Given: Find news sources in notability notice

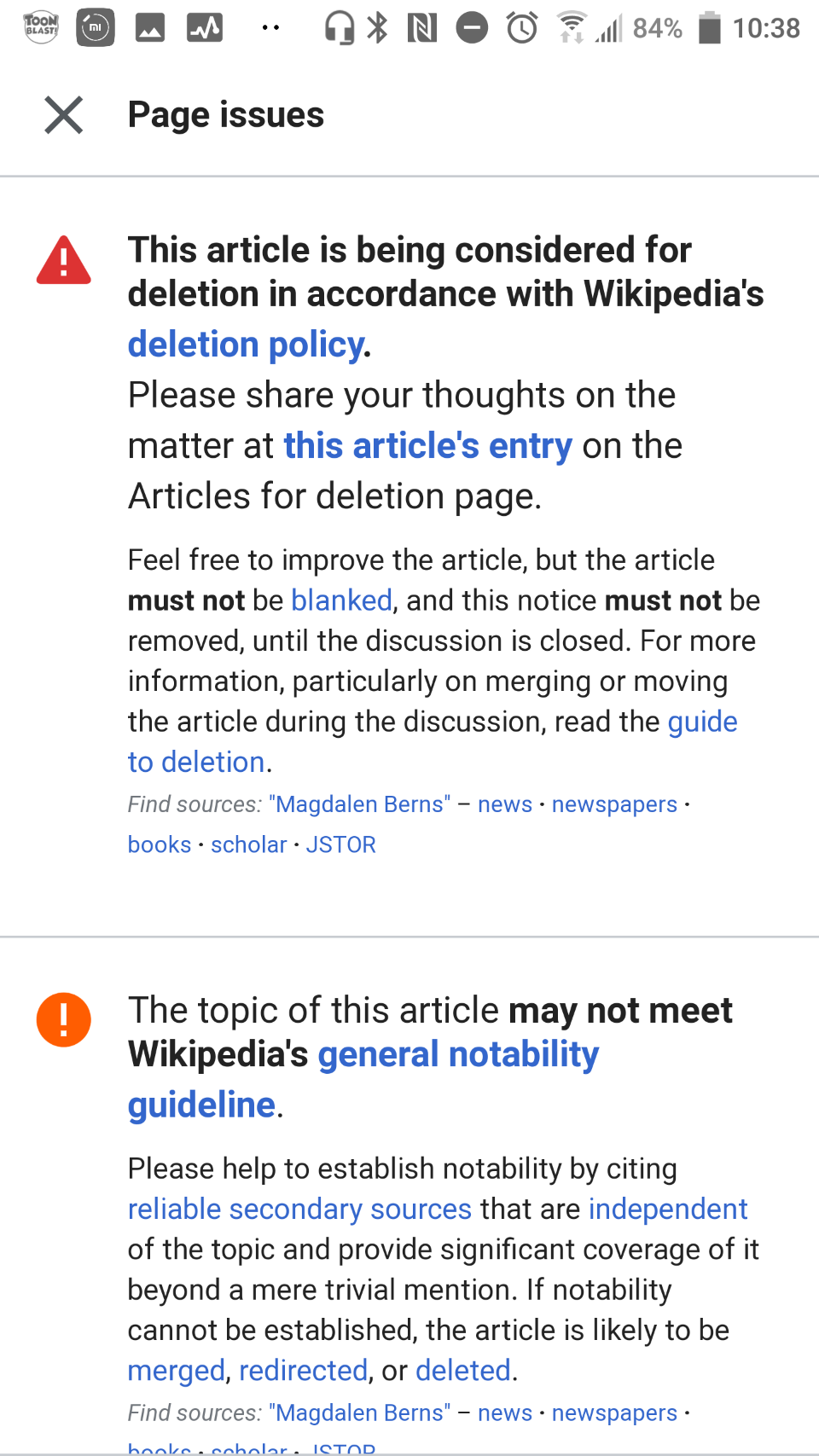Looking at the screenshot, I should [504, 1413].
